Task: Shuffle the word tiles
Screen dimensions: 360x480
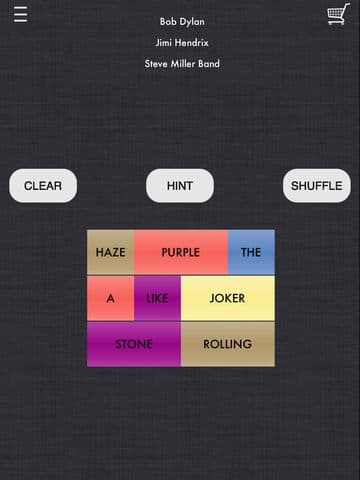Action: pos(317,186)
